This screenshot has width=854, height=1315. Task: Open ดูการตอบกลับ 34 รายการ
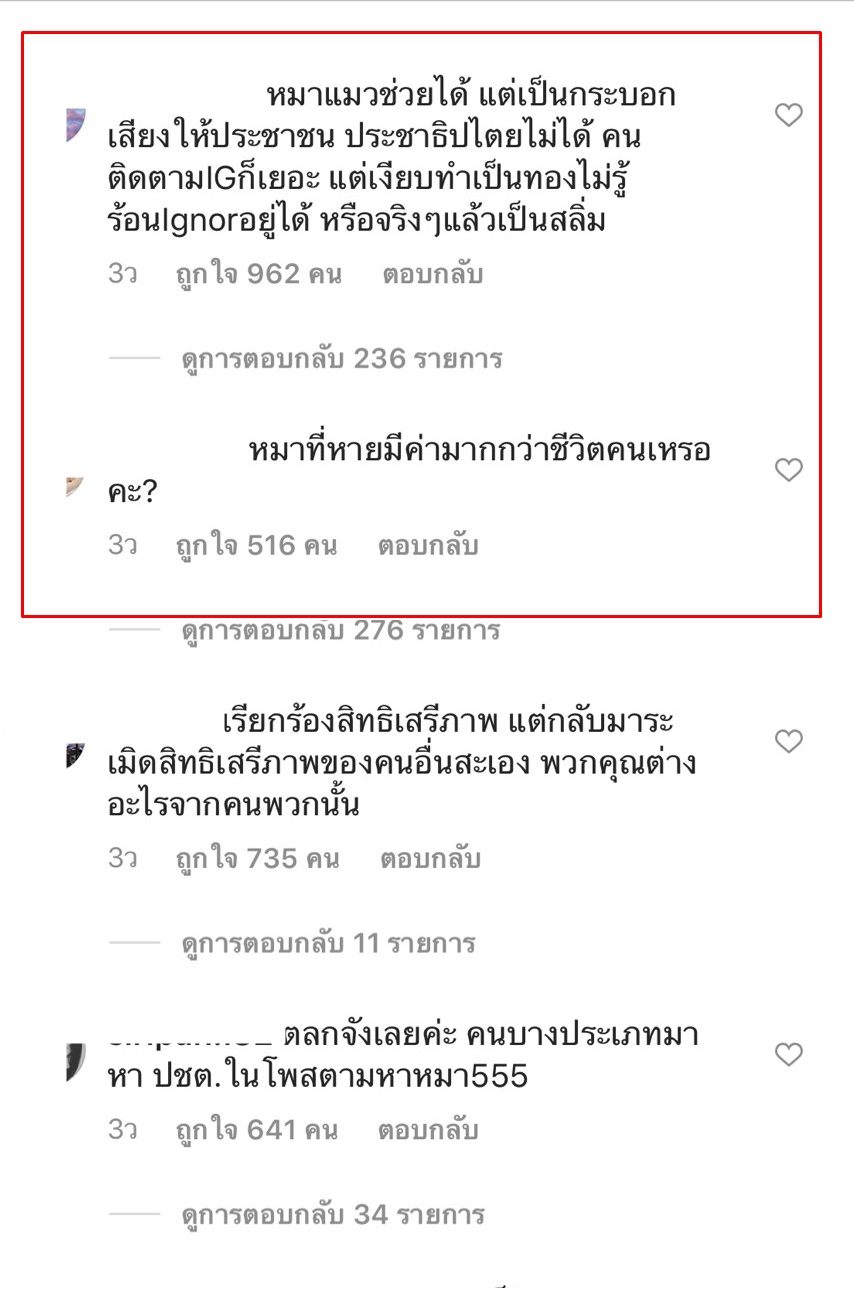[x=333, y=1216]
